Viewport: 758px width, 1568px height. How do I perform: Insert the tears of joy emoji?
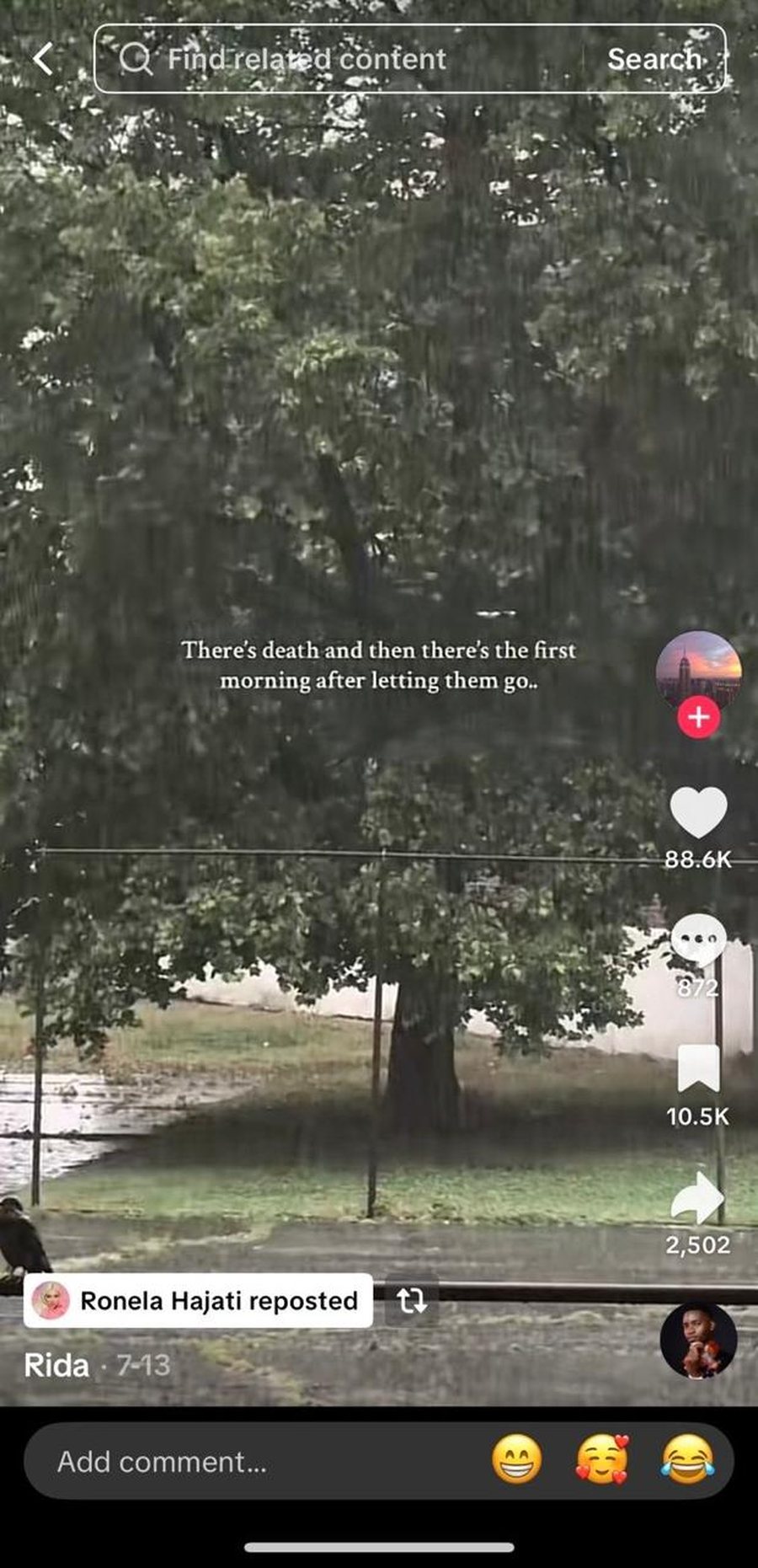click(687, 1460)
